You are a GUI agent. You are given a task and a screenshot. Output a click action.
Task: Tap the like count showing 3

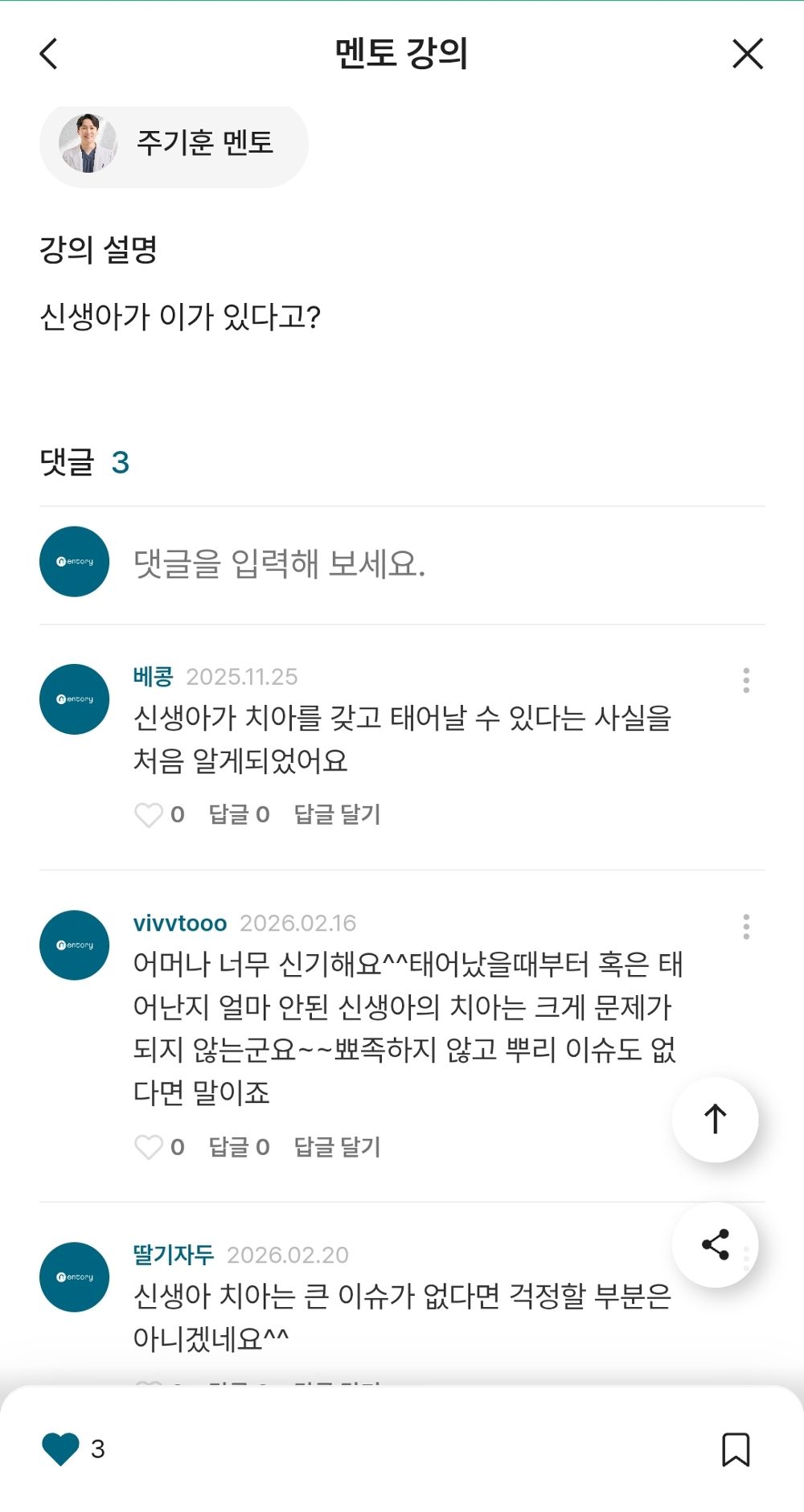[x=98, y=1451]
